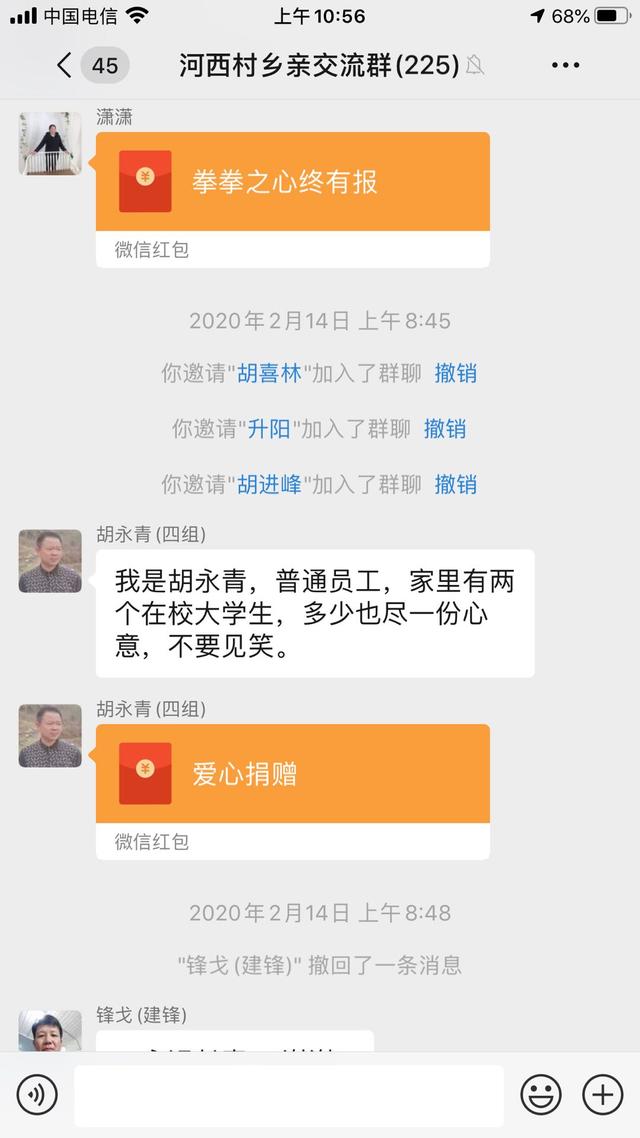Switch to voice message input
This screenshot has height=1138, width=640.
38,1095
